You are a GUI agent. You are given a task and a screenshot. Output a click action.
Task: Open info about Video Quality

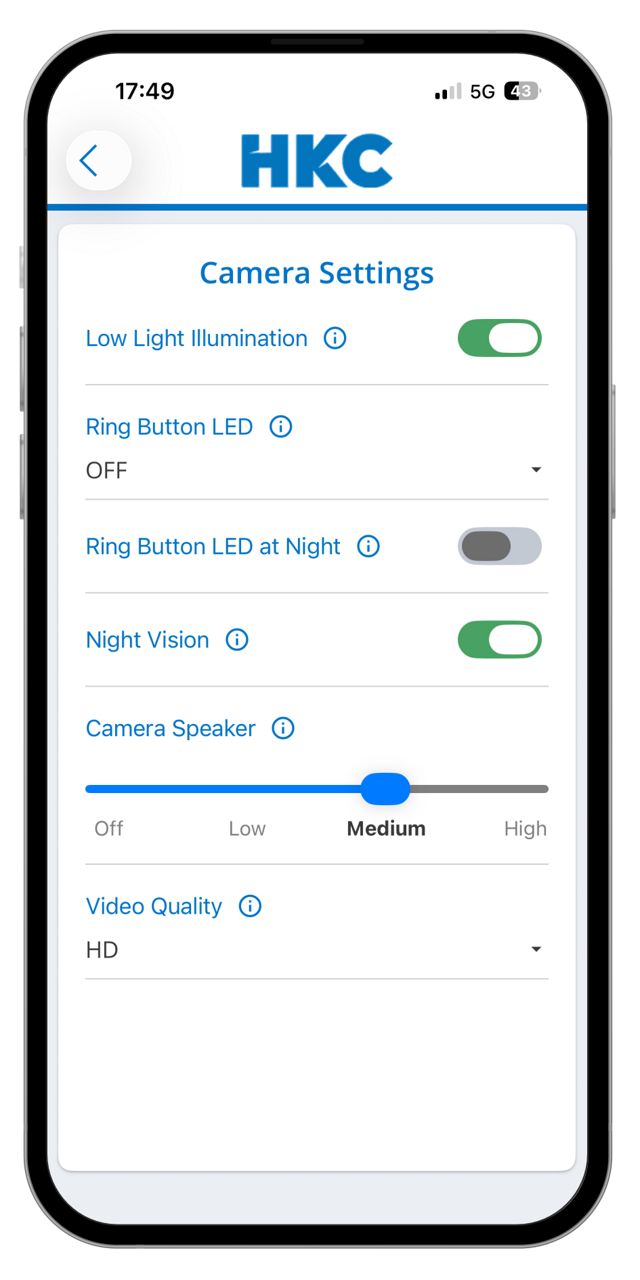249,906
